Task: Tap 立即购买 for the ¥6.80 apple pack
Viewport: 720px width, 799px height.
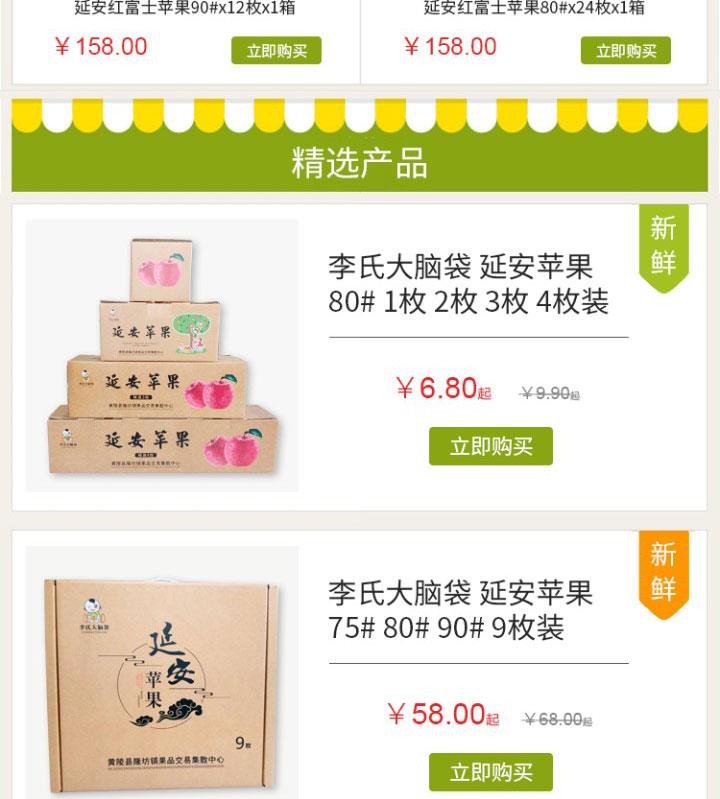Action: (490, 446)
